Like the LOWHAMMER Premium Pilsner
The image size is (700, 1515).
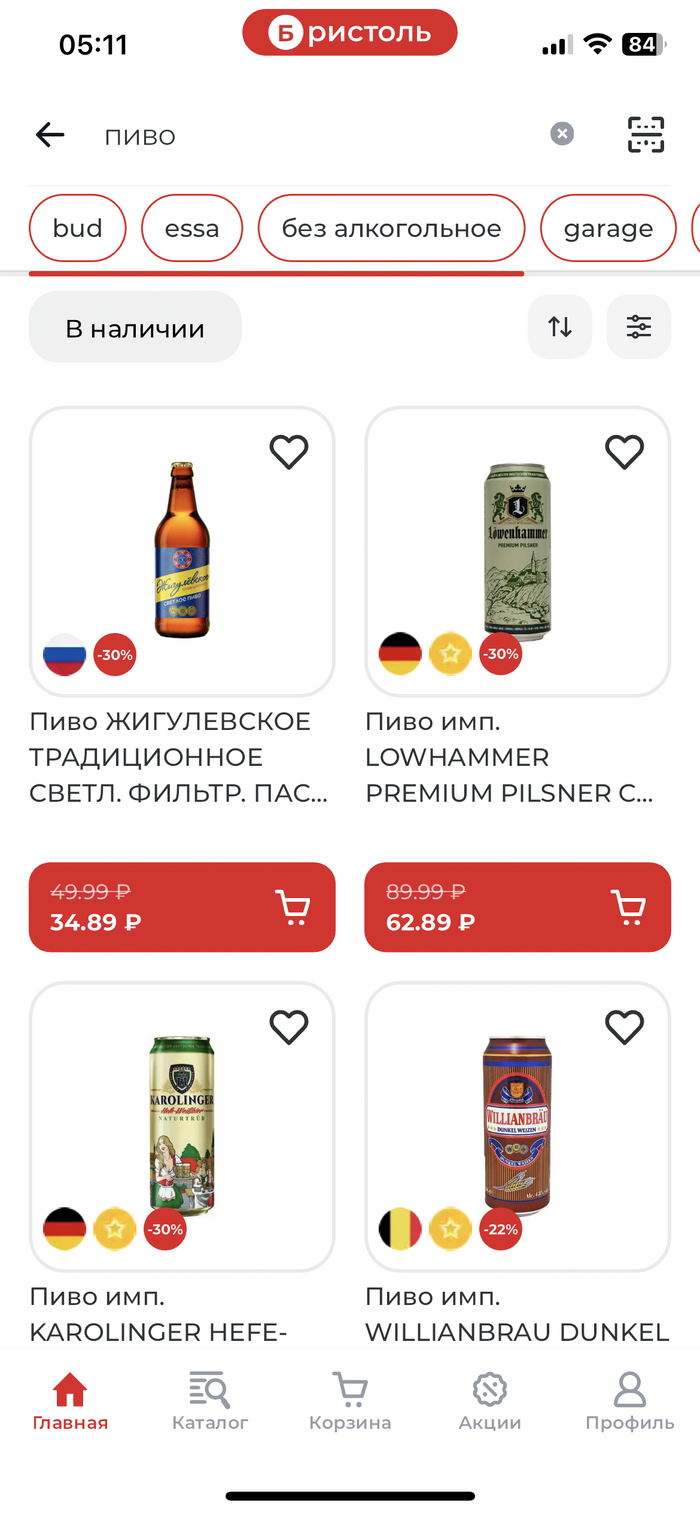tap(625, 453)
